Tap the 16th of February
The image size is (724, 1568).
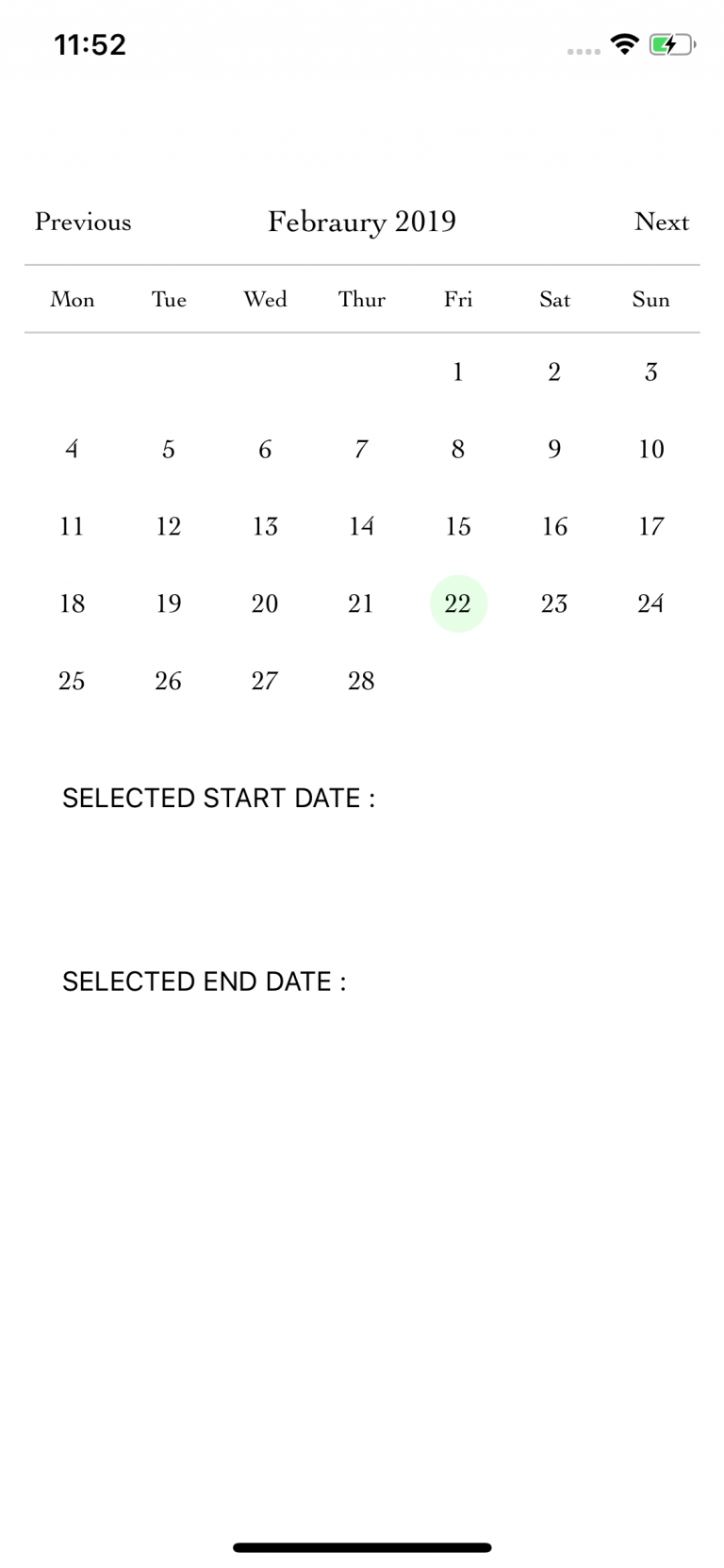coord(554,526)
